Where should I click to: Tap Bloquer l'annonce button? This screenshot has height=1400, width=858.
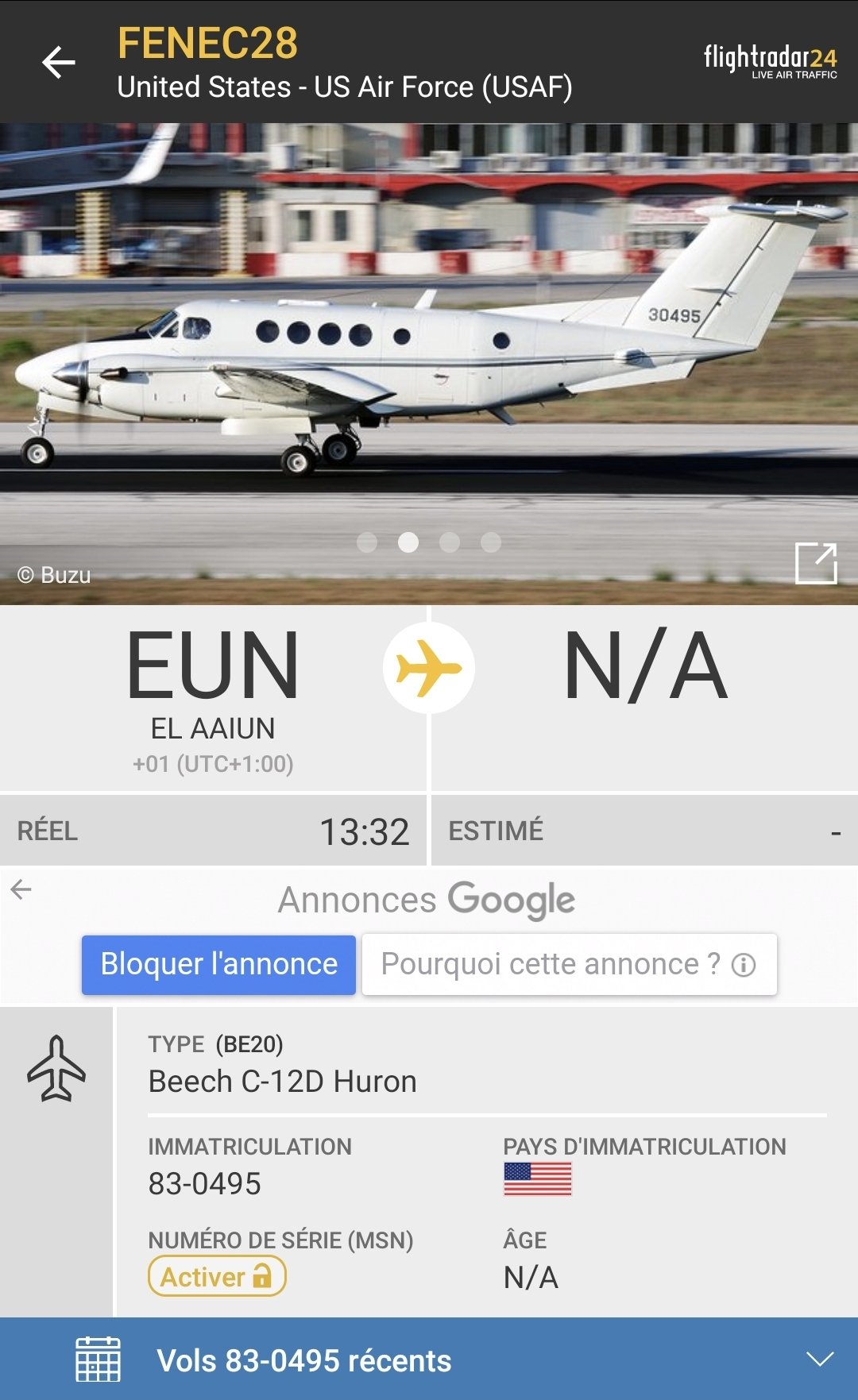(218, 964)
